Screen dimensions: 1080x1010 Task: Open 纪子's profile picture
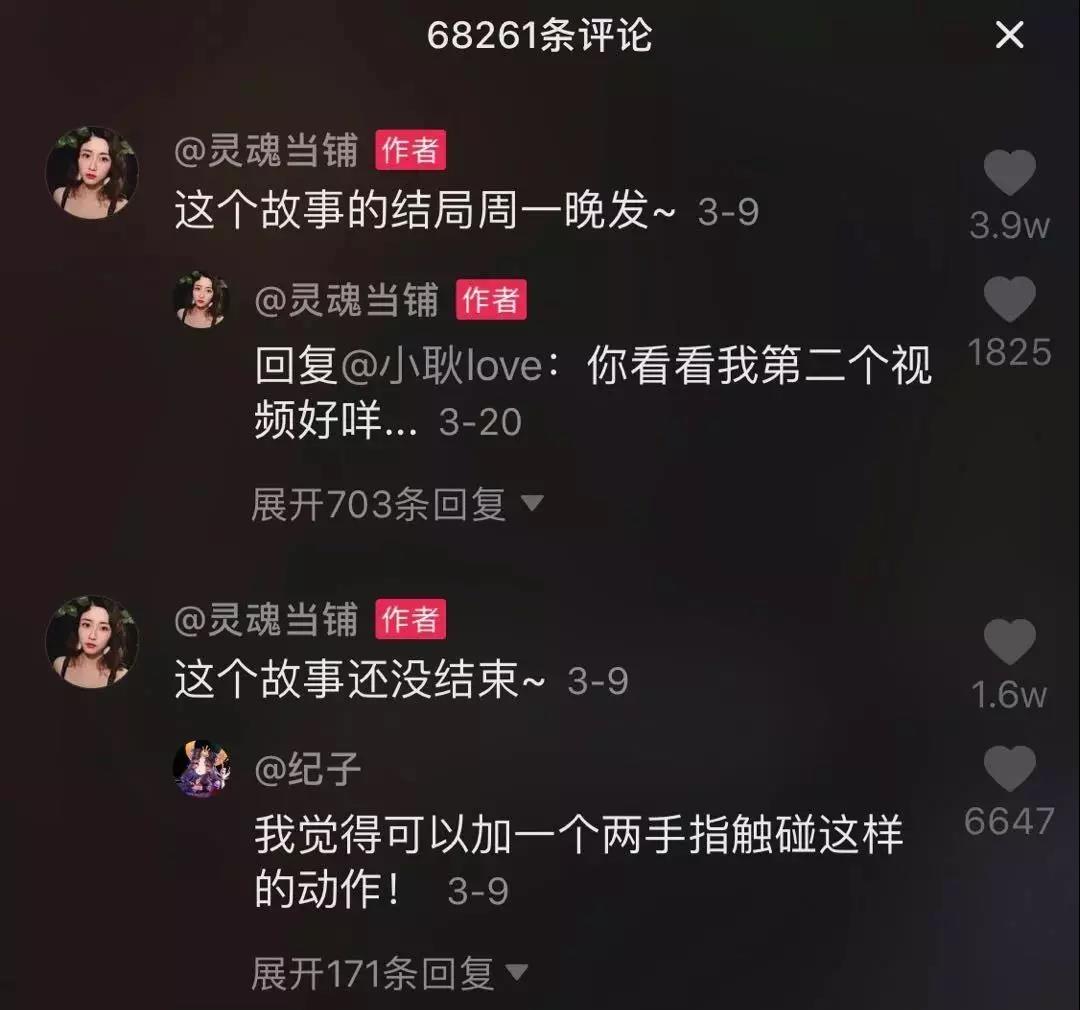point(201,769)
